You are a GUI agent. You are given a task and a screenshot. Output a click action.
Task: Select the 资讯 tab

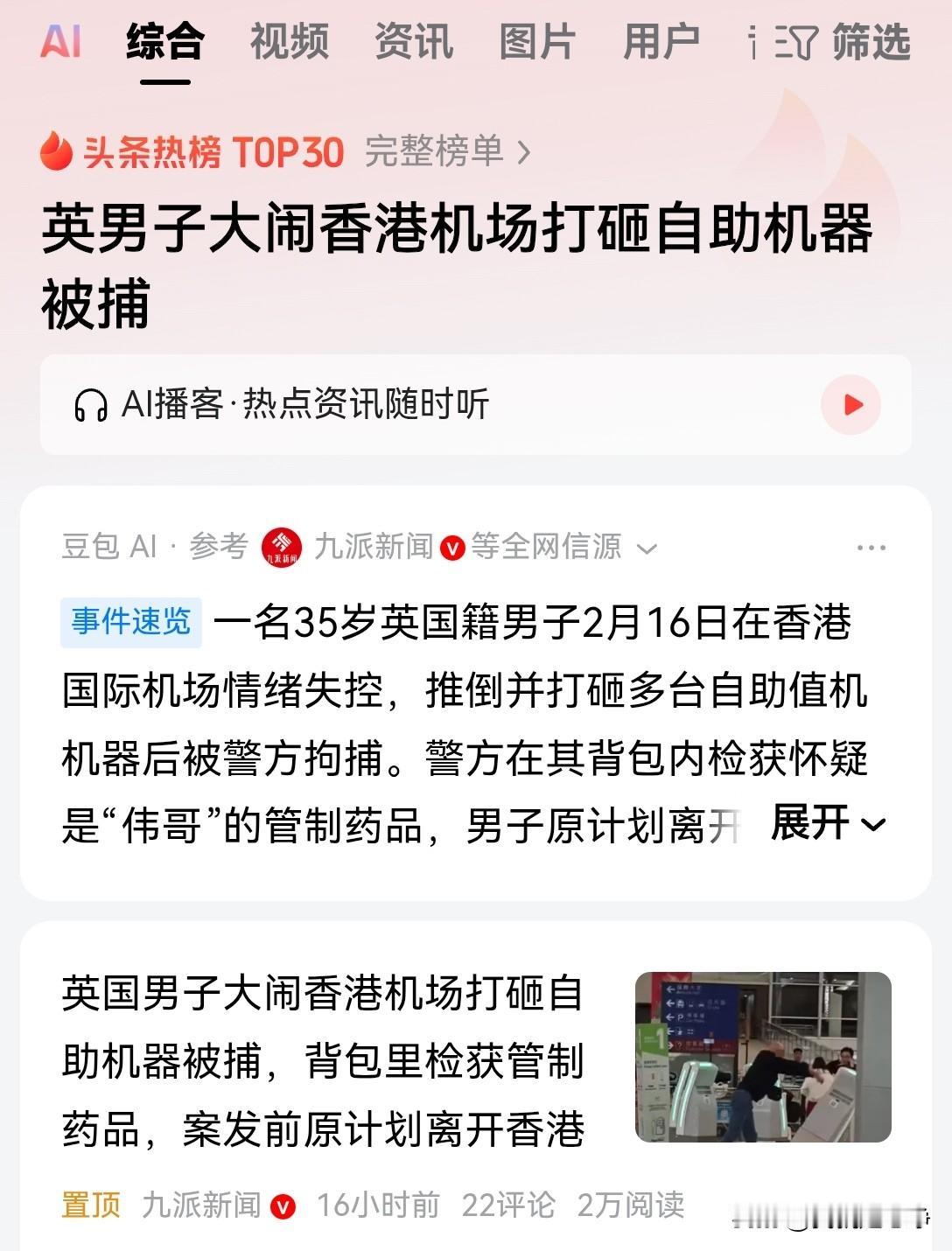point(413,41)
